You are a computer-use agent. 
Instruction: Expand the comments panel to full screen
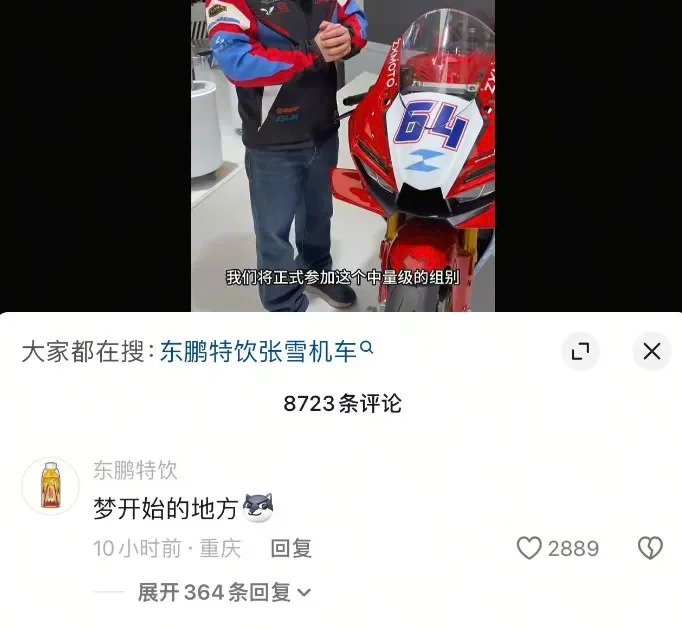pos(580,351)
